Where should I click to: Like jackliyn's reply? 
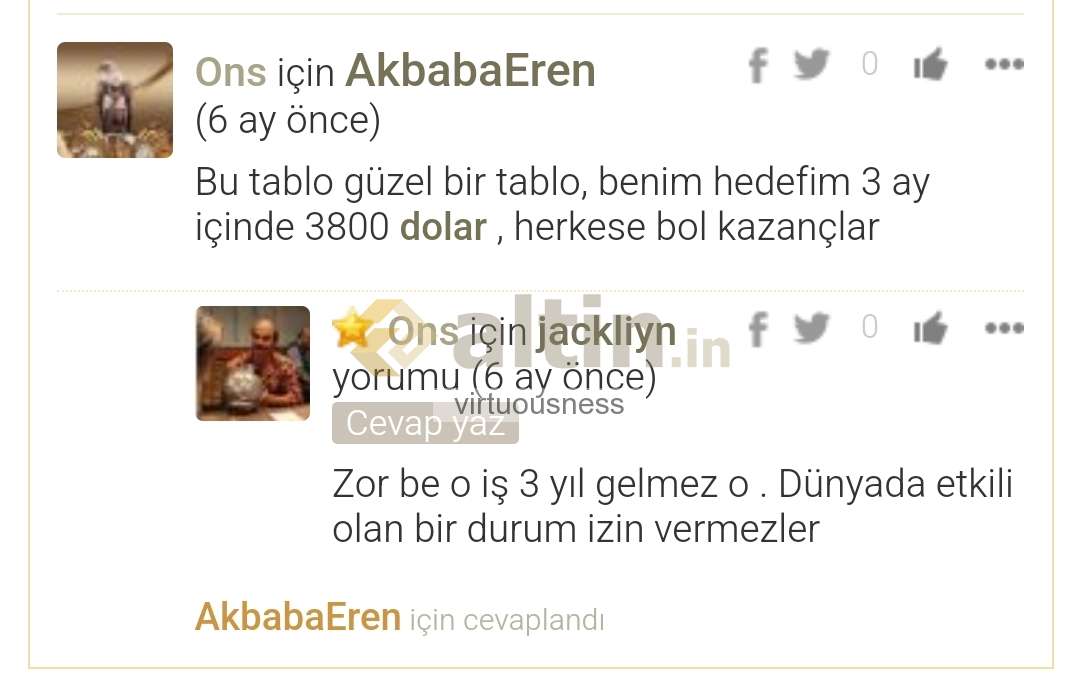(930, 328)
